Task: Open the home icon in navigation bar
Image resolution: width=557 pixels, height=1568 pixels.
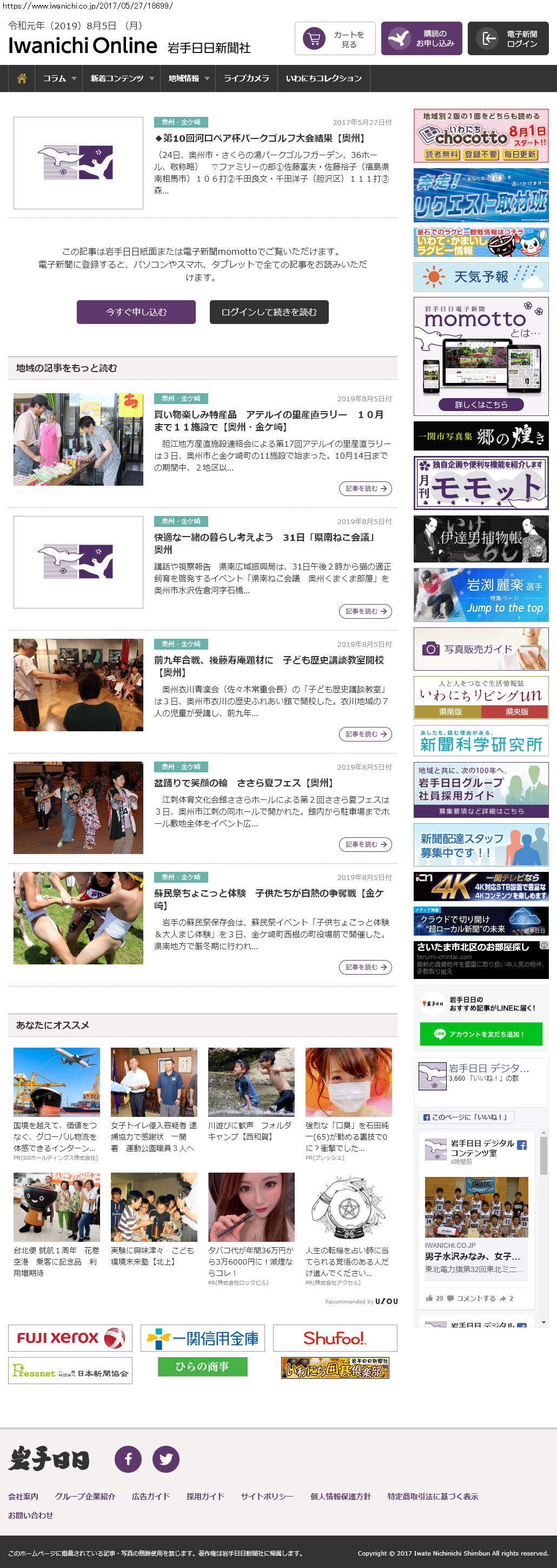Action: click(x=22, y=78)
